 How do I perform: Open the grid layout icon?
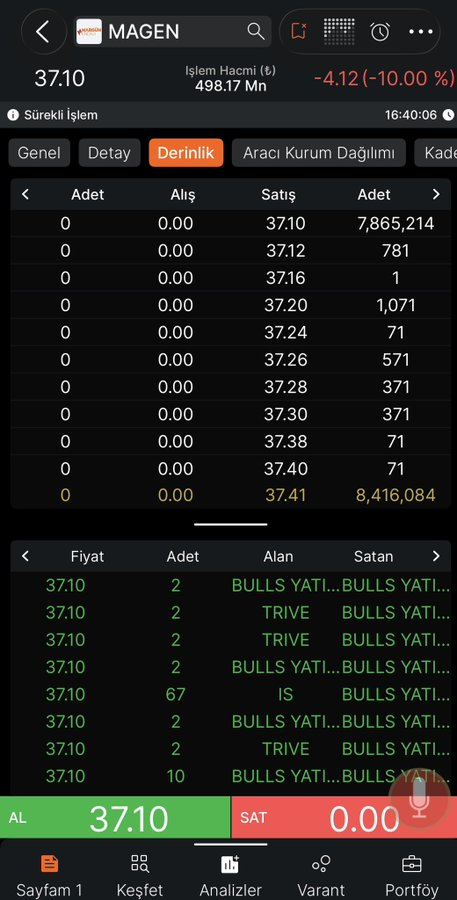(339, 32)
